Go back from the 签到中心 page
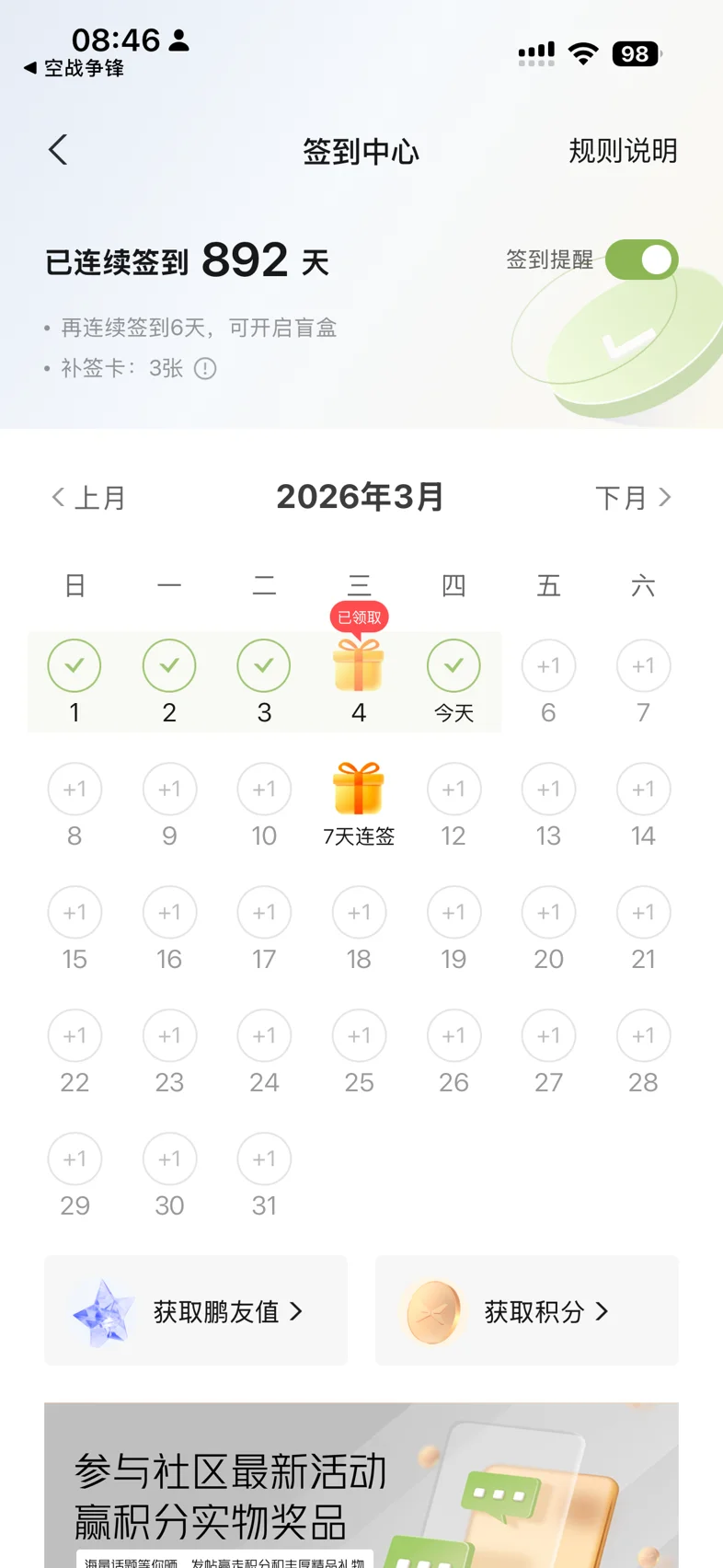Screen dimensions: 723x1568 (59, 150)
